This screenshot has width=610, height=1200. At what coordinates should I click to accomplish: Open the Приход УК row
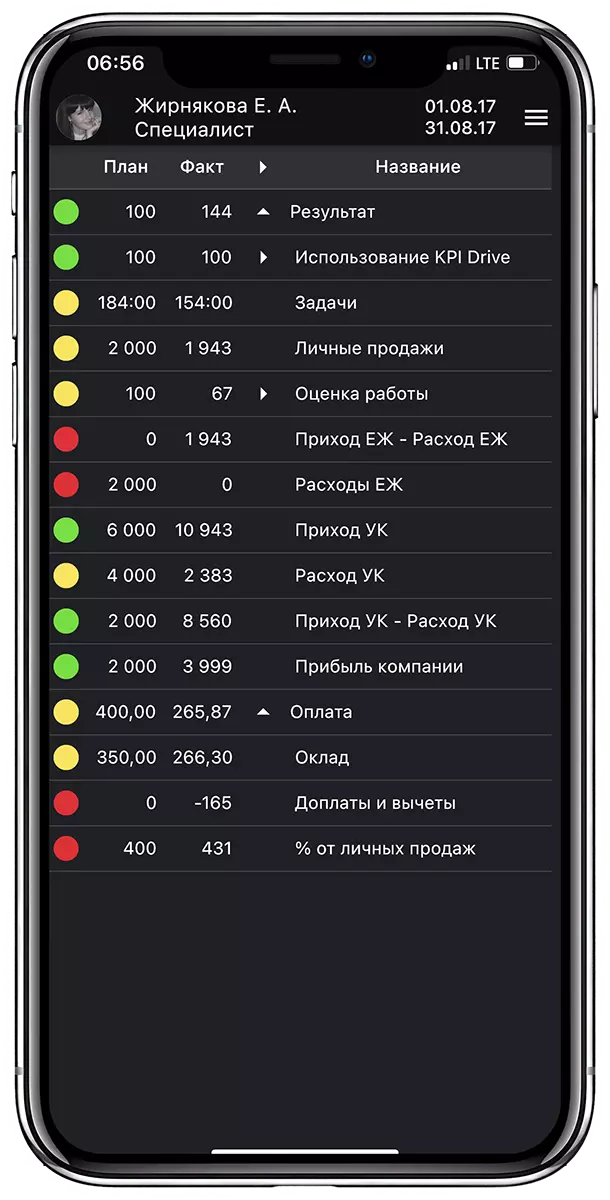300,530
